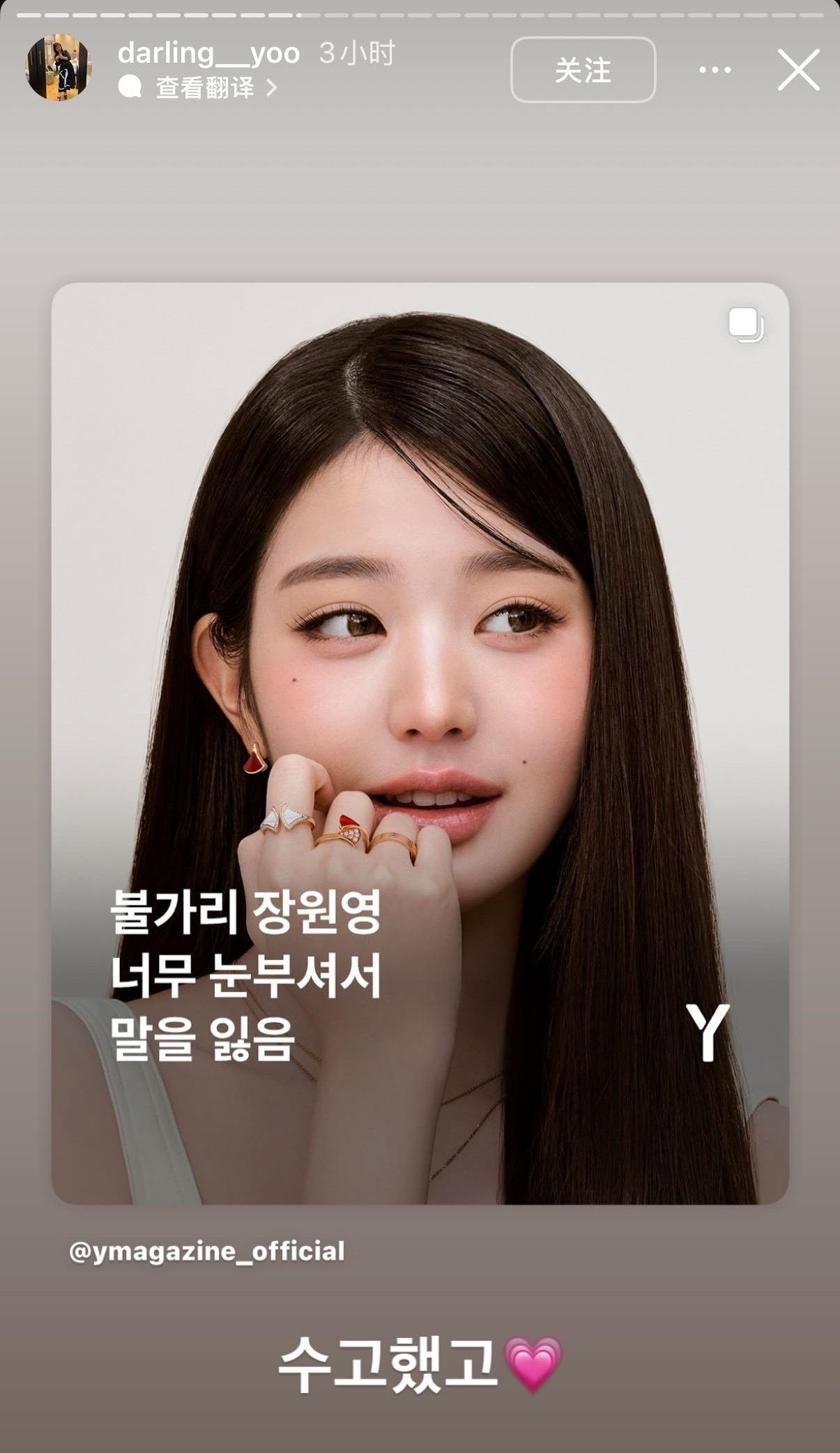
Task: Open the reshared ymagazine post
Action: (x=420, y=743)
